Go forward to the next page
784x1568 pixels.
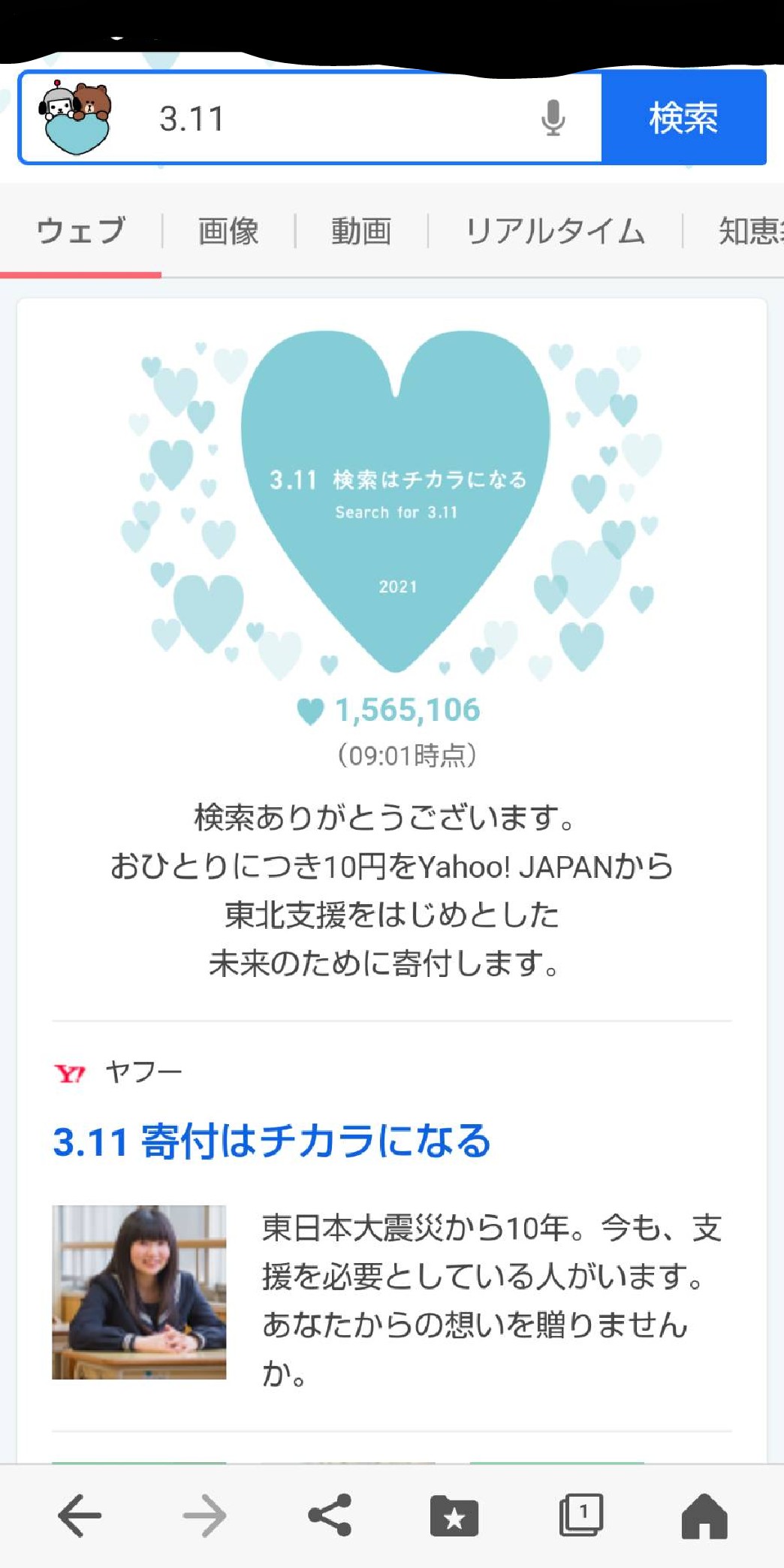tap(204, 1515)
